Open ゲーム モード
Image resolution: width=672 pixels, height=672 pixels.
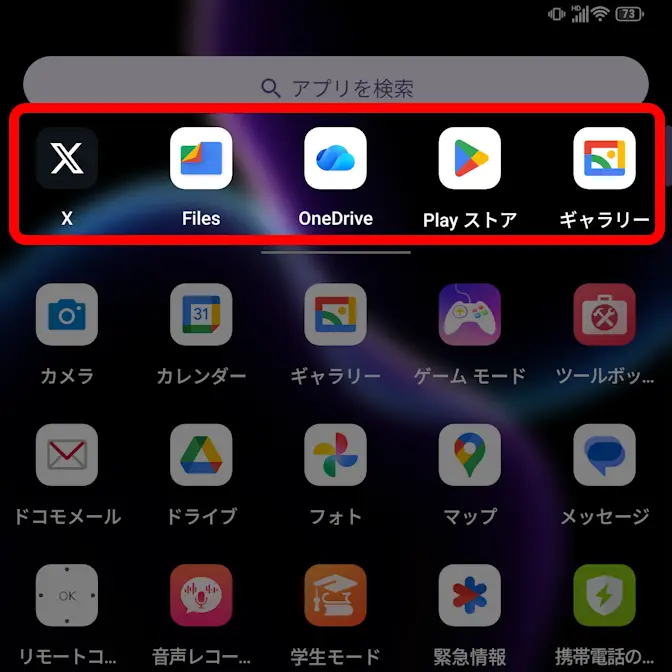coord(469,315)
